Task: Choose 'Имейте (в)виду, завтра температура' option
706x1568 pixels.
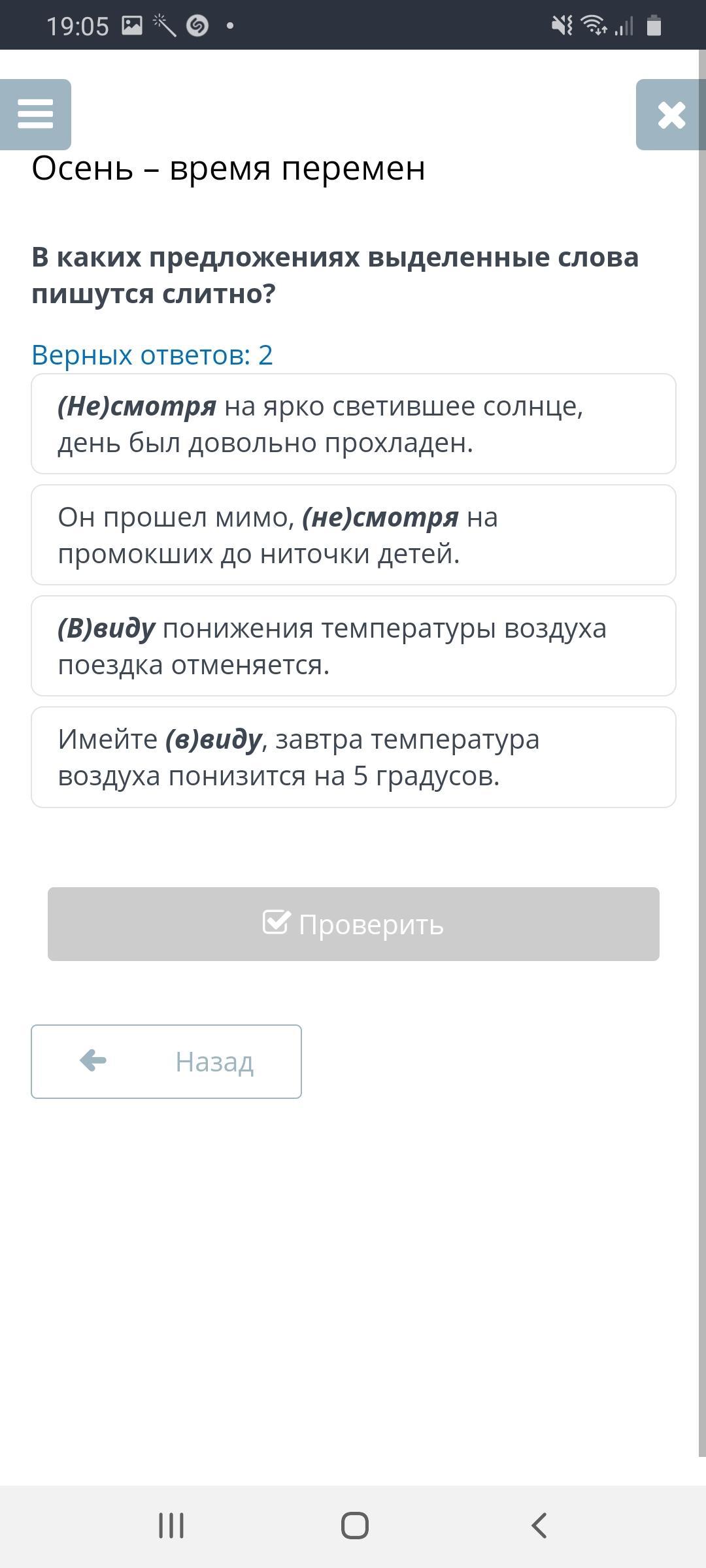Action: (x=353, y=757)
